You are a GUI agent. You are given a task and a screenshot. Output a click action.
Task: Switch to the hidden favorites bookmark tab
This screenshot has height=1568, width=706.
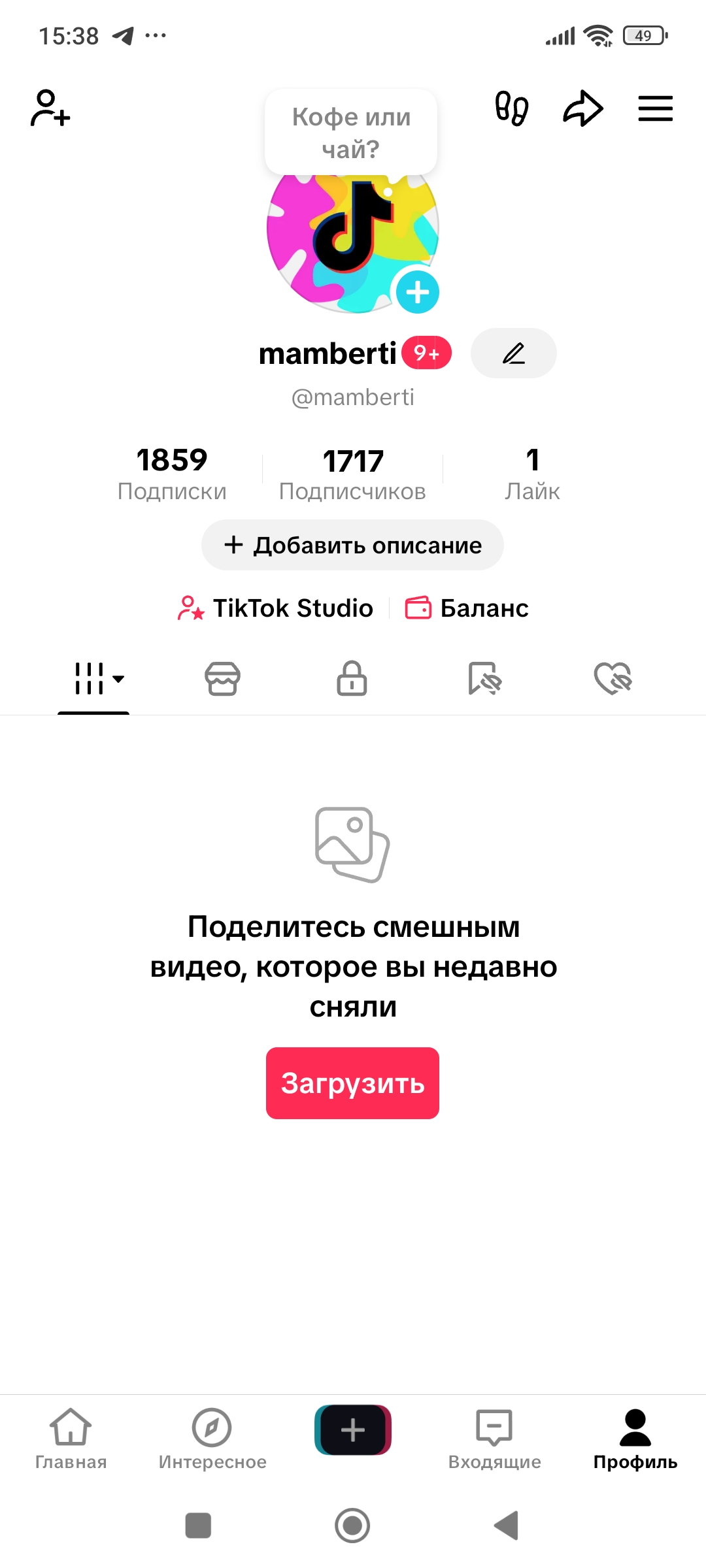[x=484, y=678]
